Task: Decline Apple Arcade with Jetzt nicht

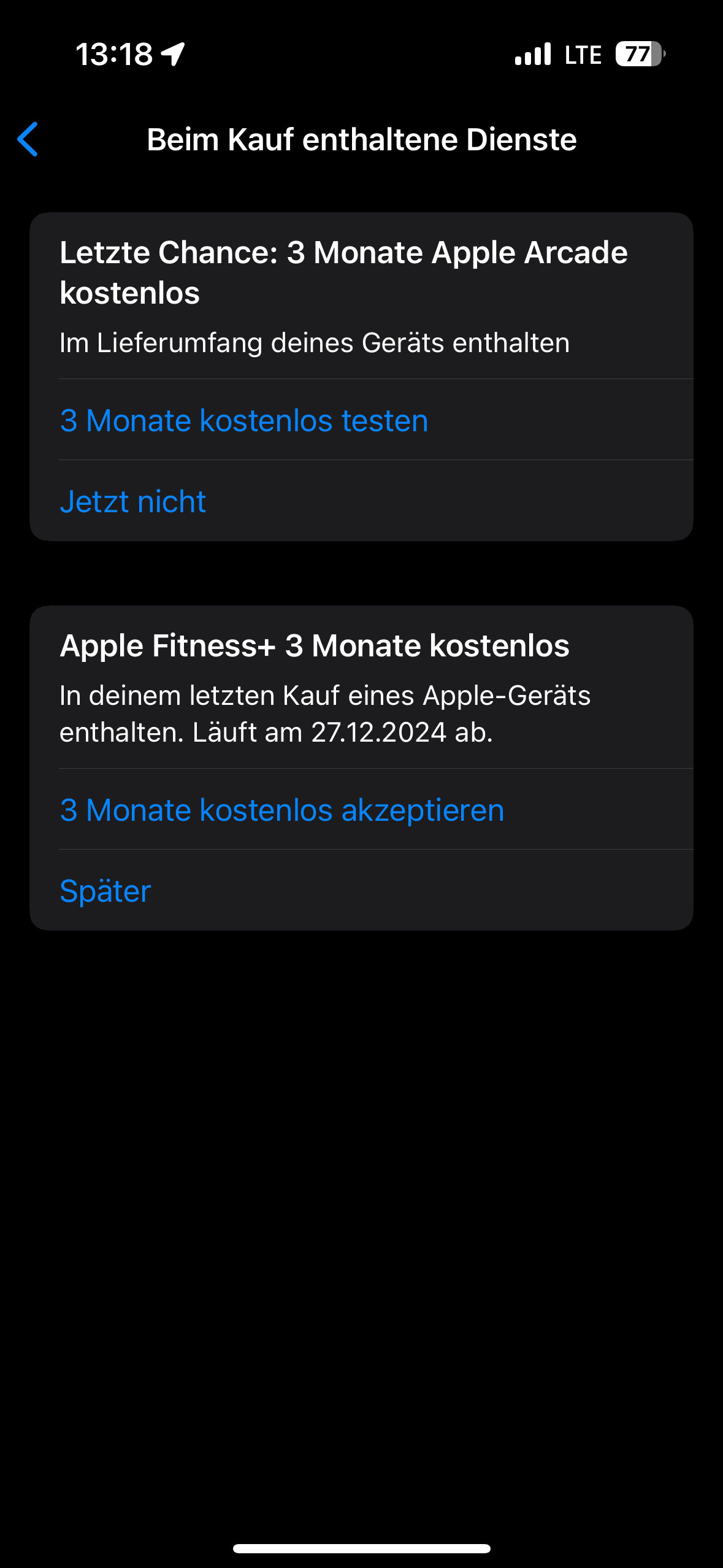Action: coord(133,501)
